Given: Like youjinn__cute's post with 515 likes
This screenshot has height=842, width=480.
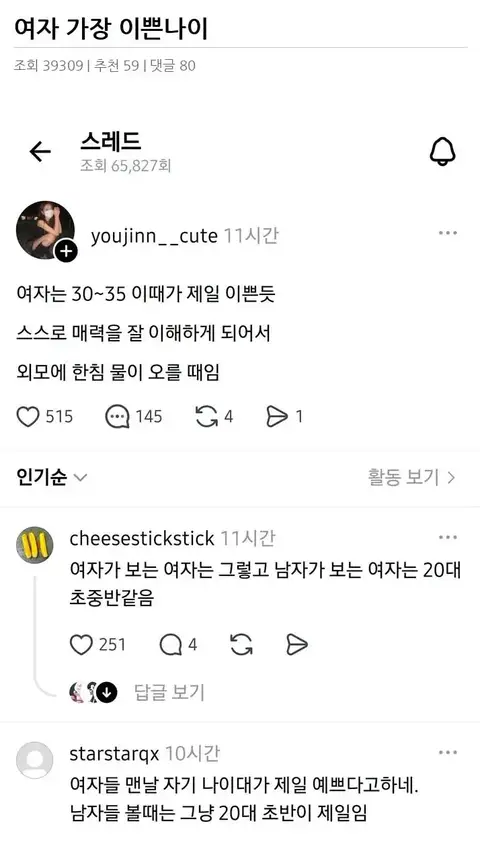Looking at the screenshot, I should [28, 417].
